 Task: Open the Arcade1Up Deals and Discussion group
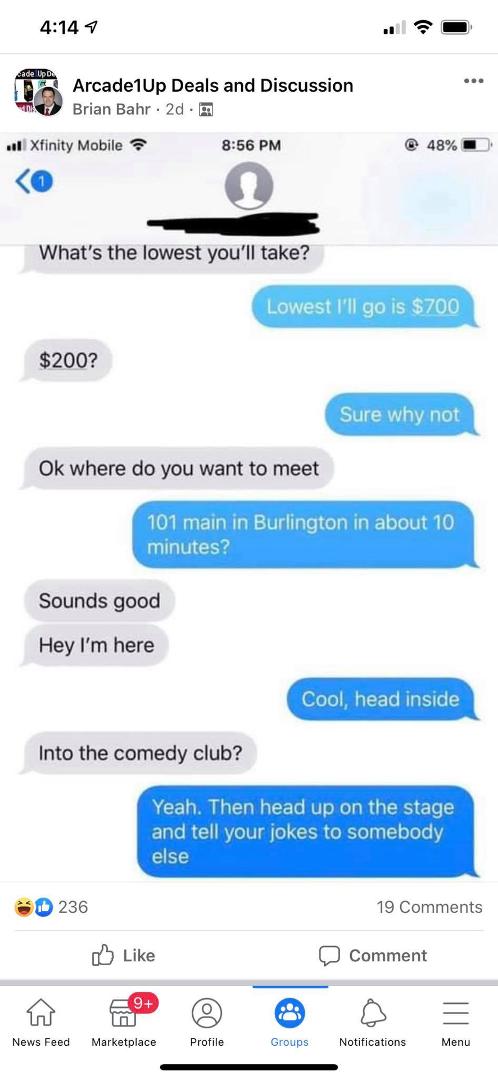pos(213,85)
